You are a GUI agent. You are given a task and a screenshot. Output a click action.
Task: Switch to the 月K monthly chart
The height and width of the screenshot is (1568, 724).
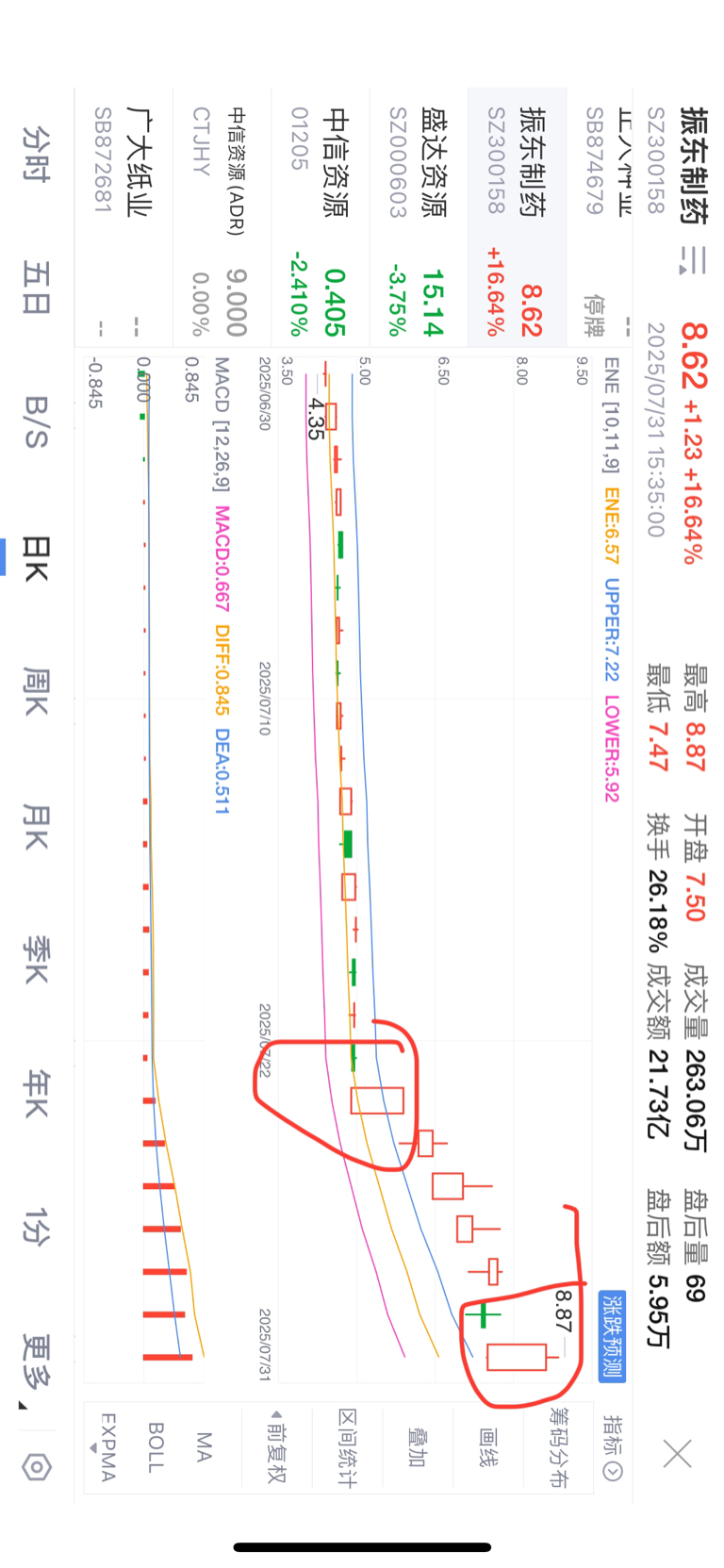[x=35, y=826]
